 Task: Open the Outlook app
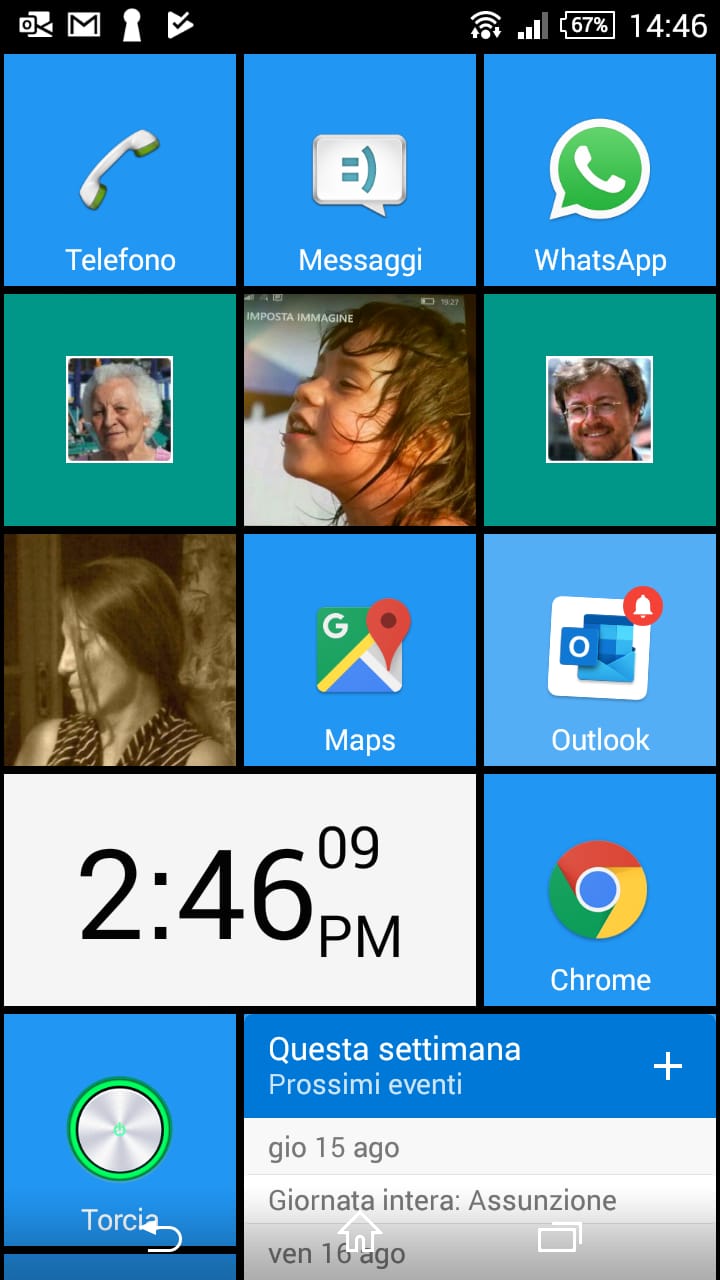600,650
